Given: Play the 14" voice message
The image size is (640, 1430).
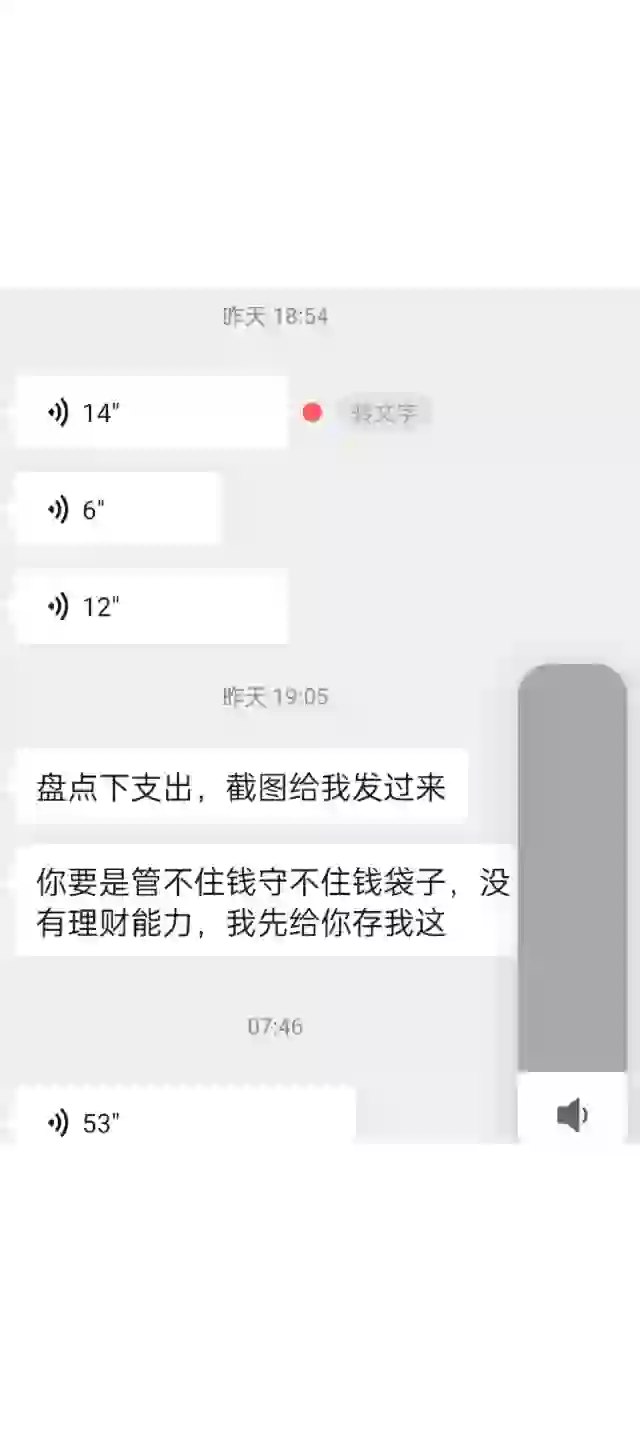Looking at the screenshot, I should click(x=150, y=412).
